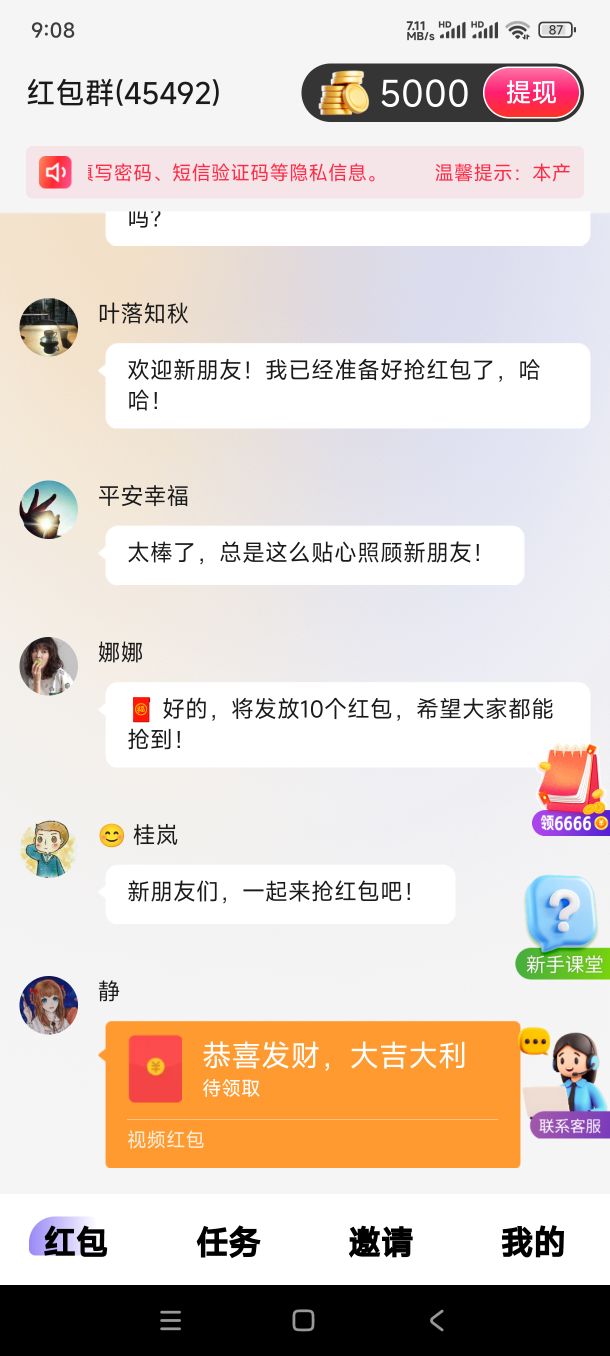Go to home via system navigation

[304, 1321]
